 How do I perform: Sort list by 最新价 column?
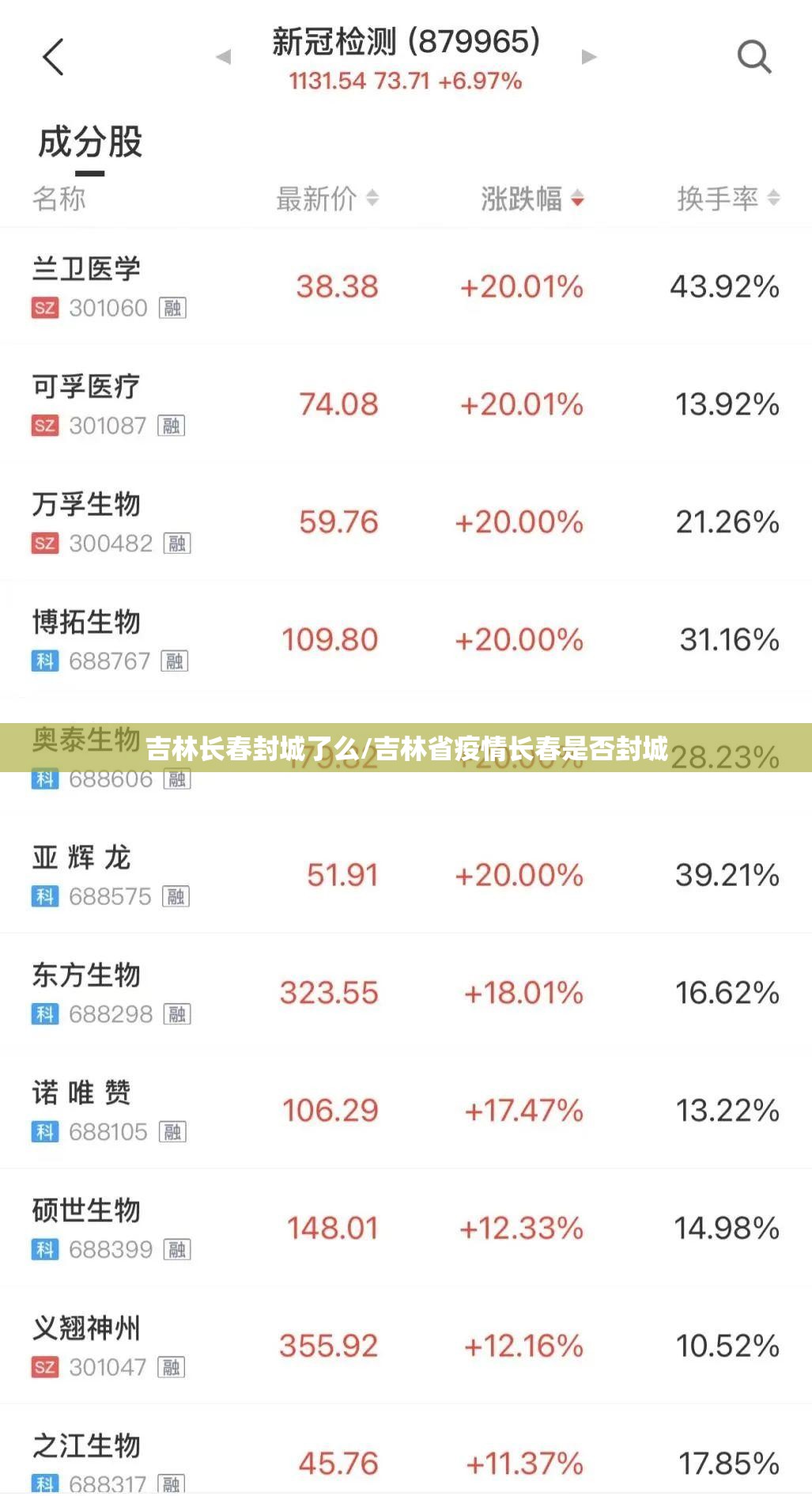(327, 199)
